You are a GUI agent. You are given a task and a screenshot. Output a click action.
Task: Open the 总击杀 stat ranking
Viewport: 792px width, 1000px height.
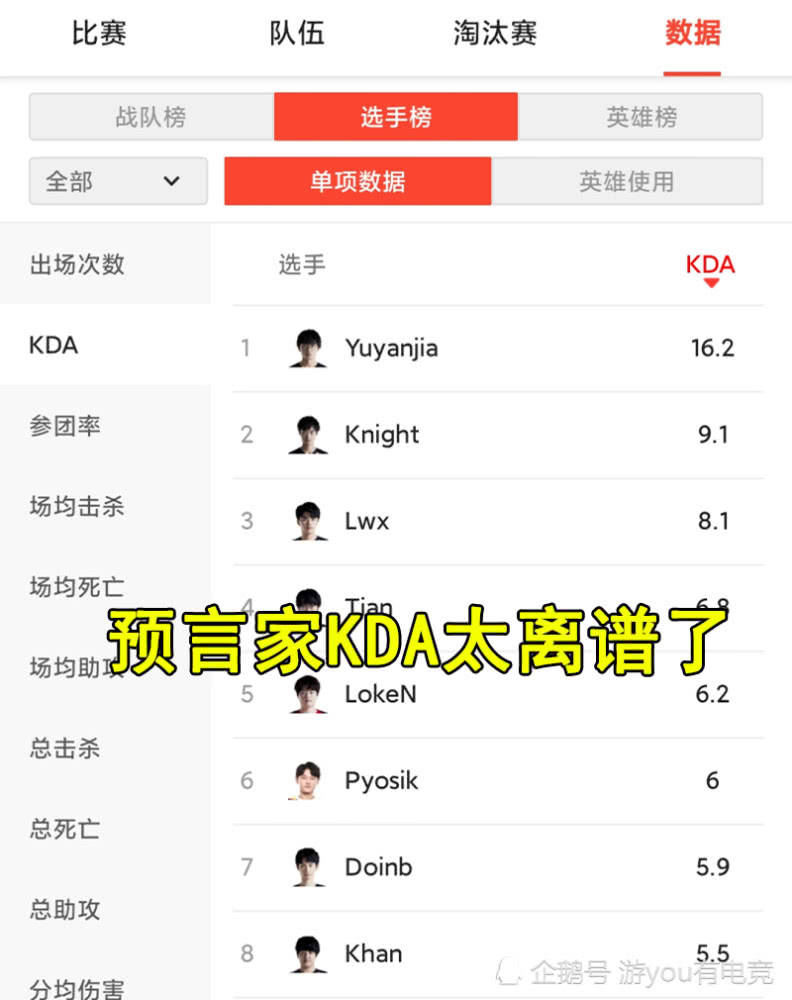pyautogui.click(x=65, y=748)
